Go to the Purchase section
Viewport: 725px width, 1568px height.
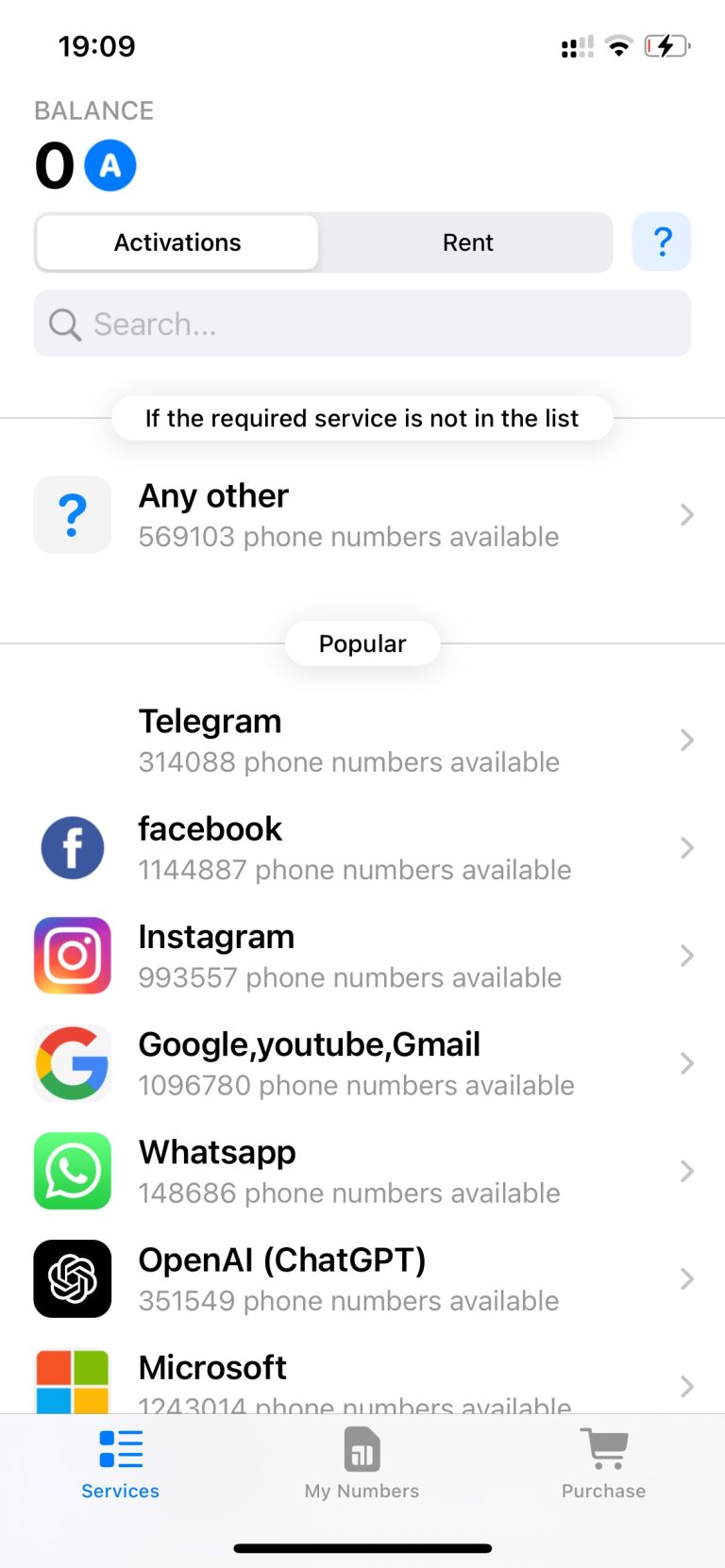[x=603, y=1464]
